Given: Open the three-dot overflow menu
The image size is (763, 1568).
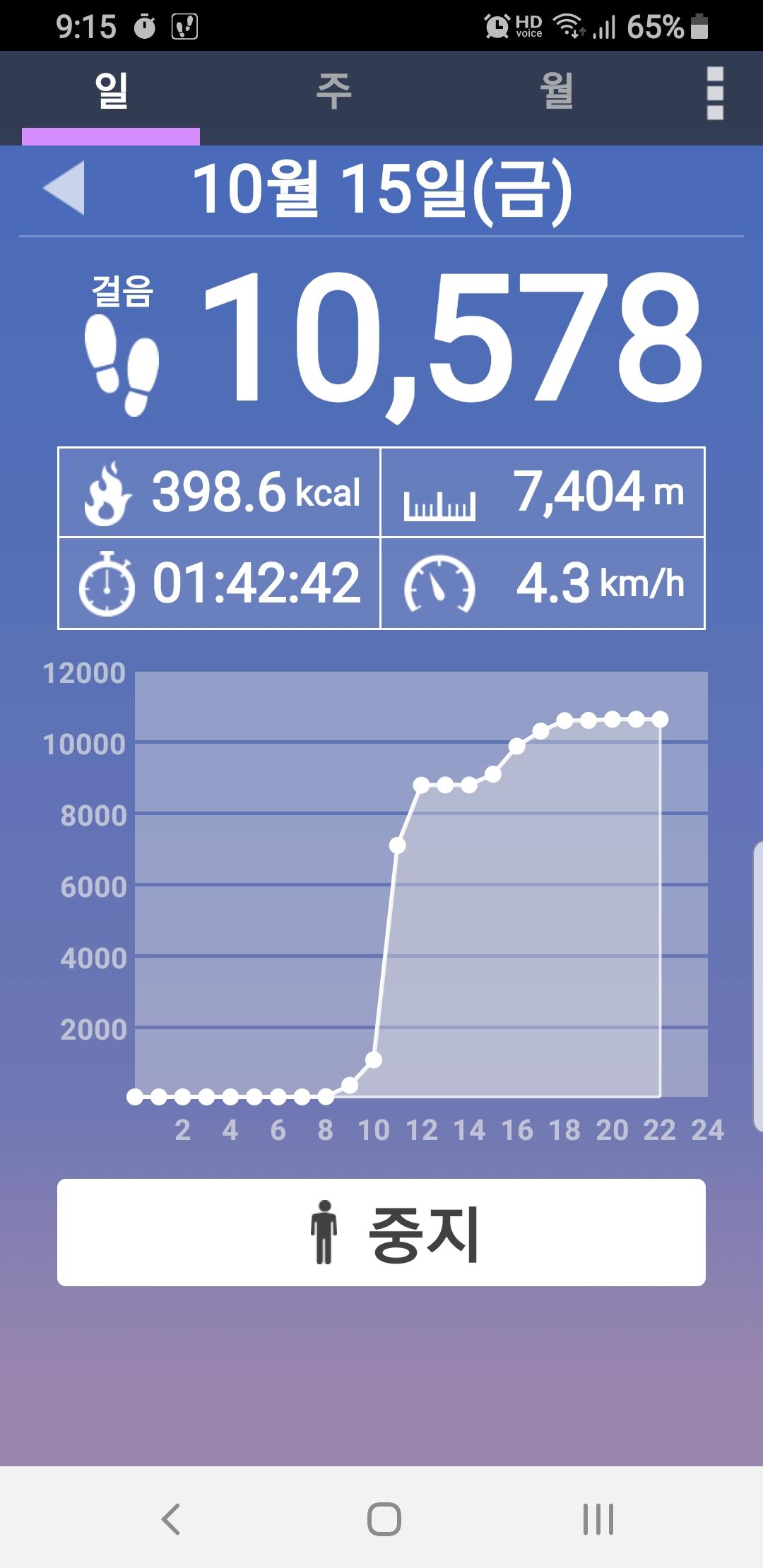Looking at the screenshot, I should pos(714,93).
